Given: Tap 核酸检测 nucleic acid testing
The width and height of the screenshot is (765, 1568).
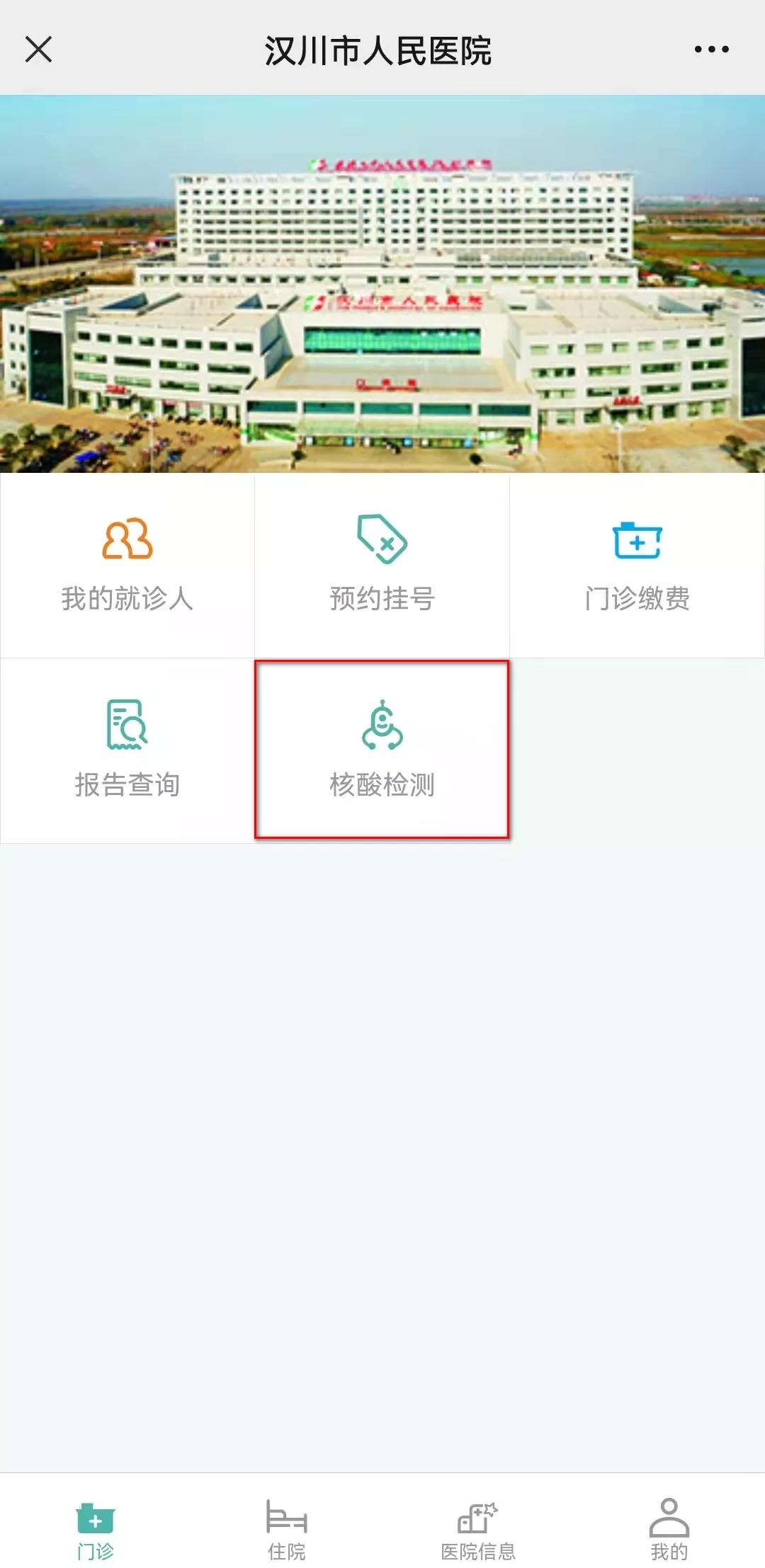Looking at the screenshot, I should coord(382,750).
